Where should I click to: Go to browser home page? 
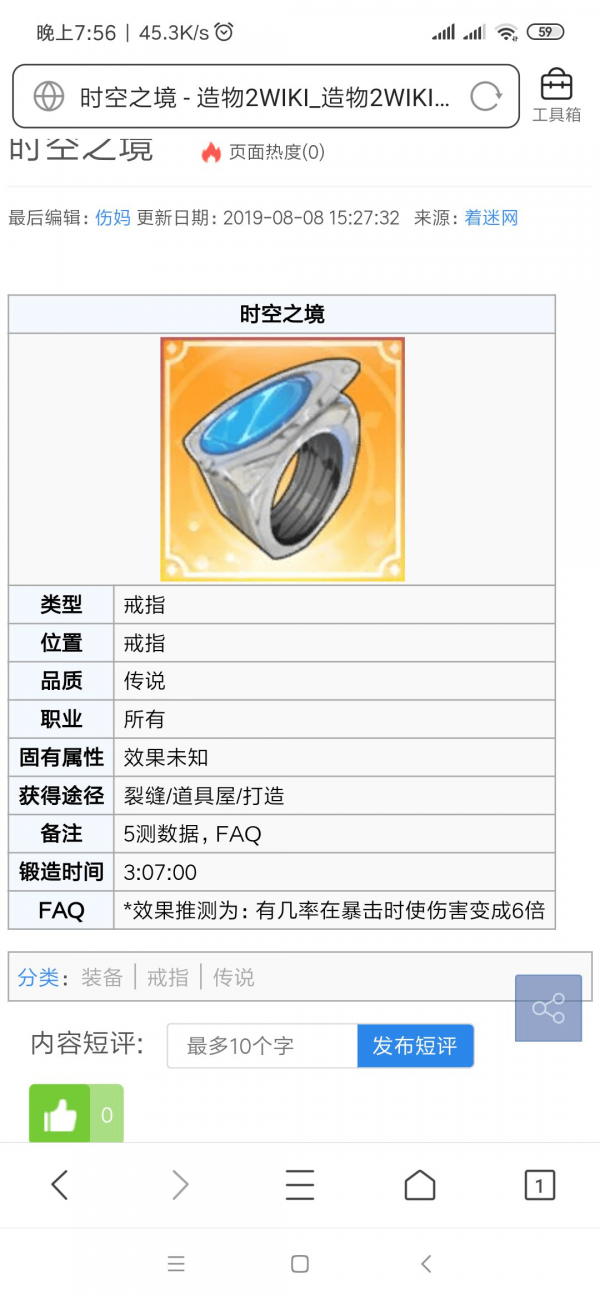(x=420, y=1185)
